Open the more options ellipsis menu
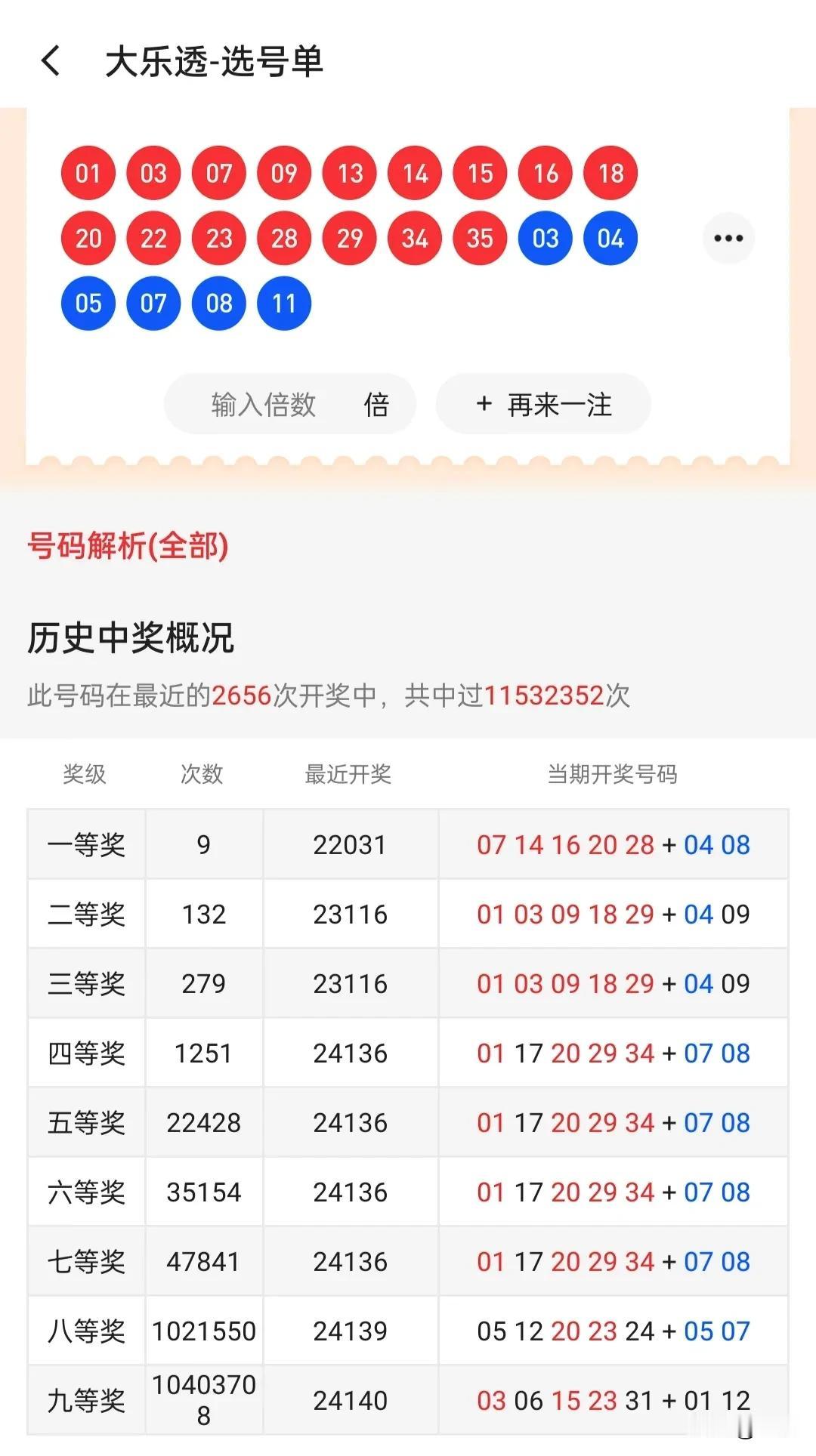The image size is (816, 1456). 728,238
